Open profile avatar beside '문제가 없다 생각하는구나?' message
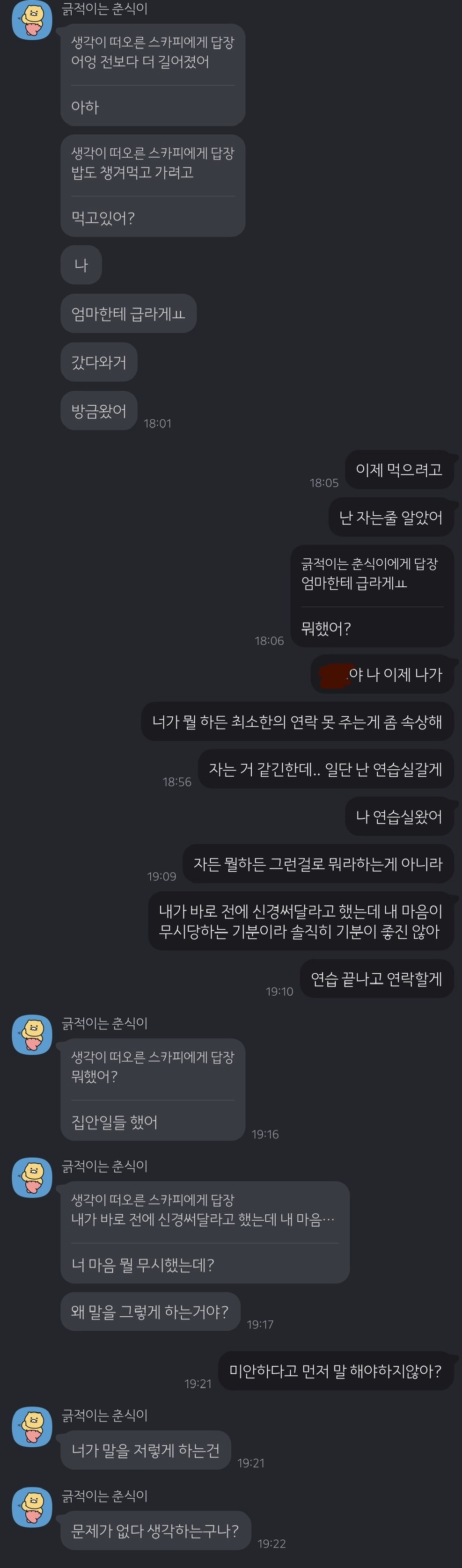This screenshot has height=1568, width=462. coord(32,1507)
